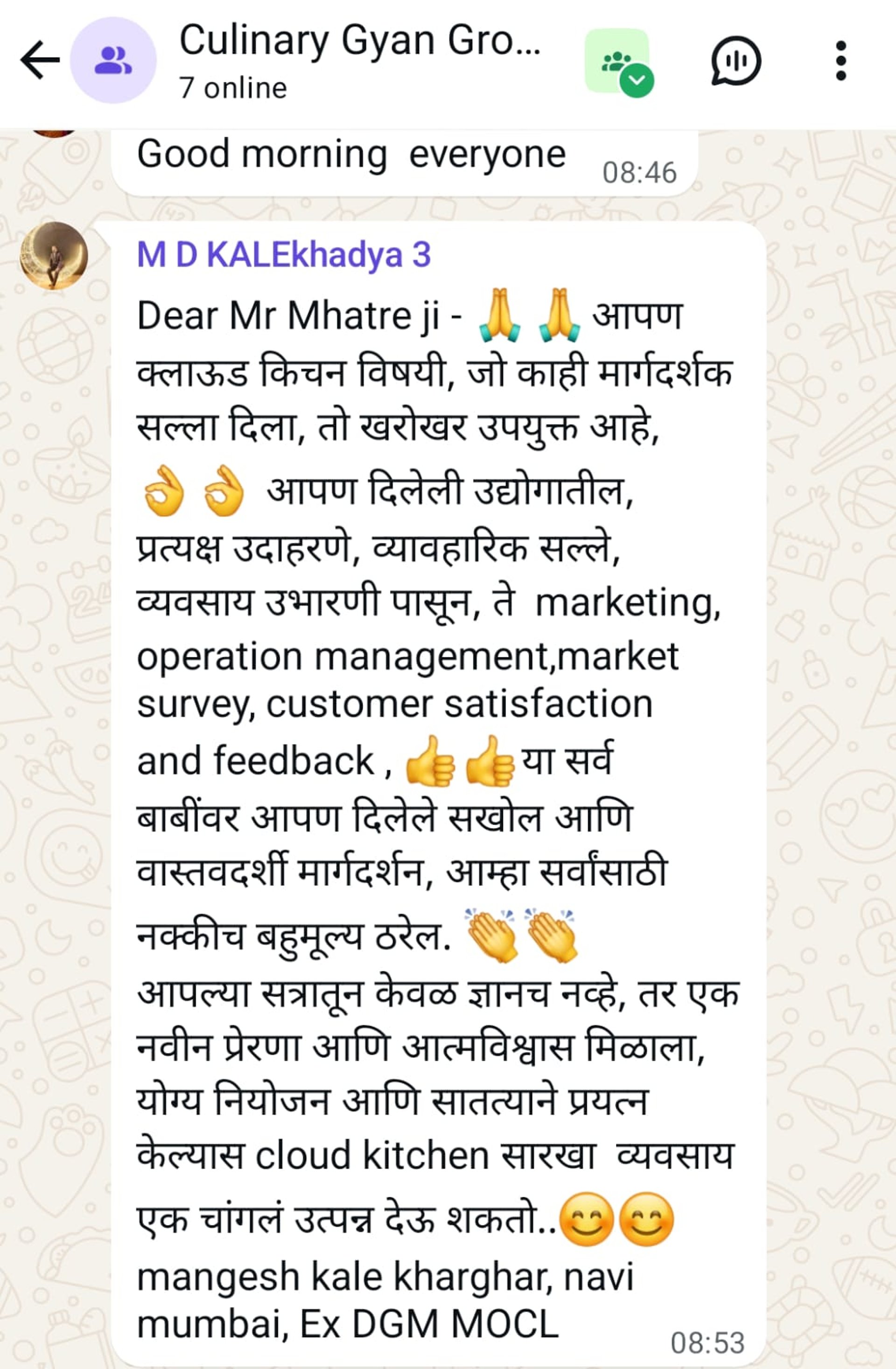Viewport: 896px width, 1369px height.
Task: Go back to the chat list
Action: click(x=40, y=60)
